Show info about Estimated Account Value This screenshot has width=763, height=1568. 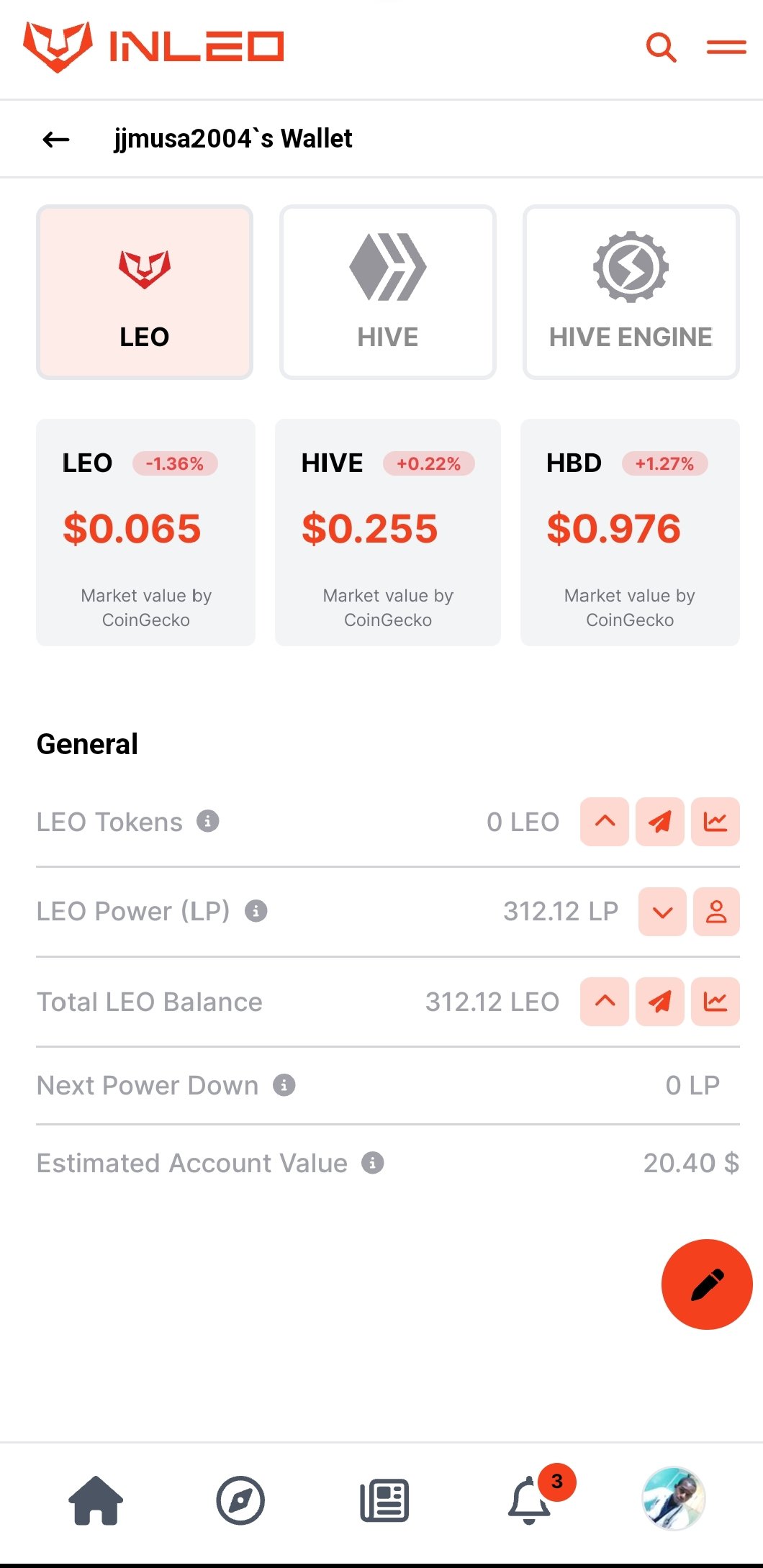372,1162
